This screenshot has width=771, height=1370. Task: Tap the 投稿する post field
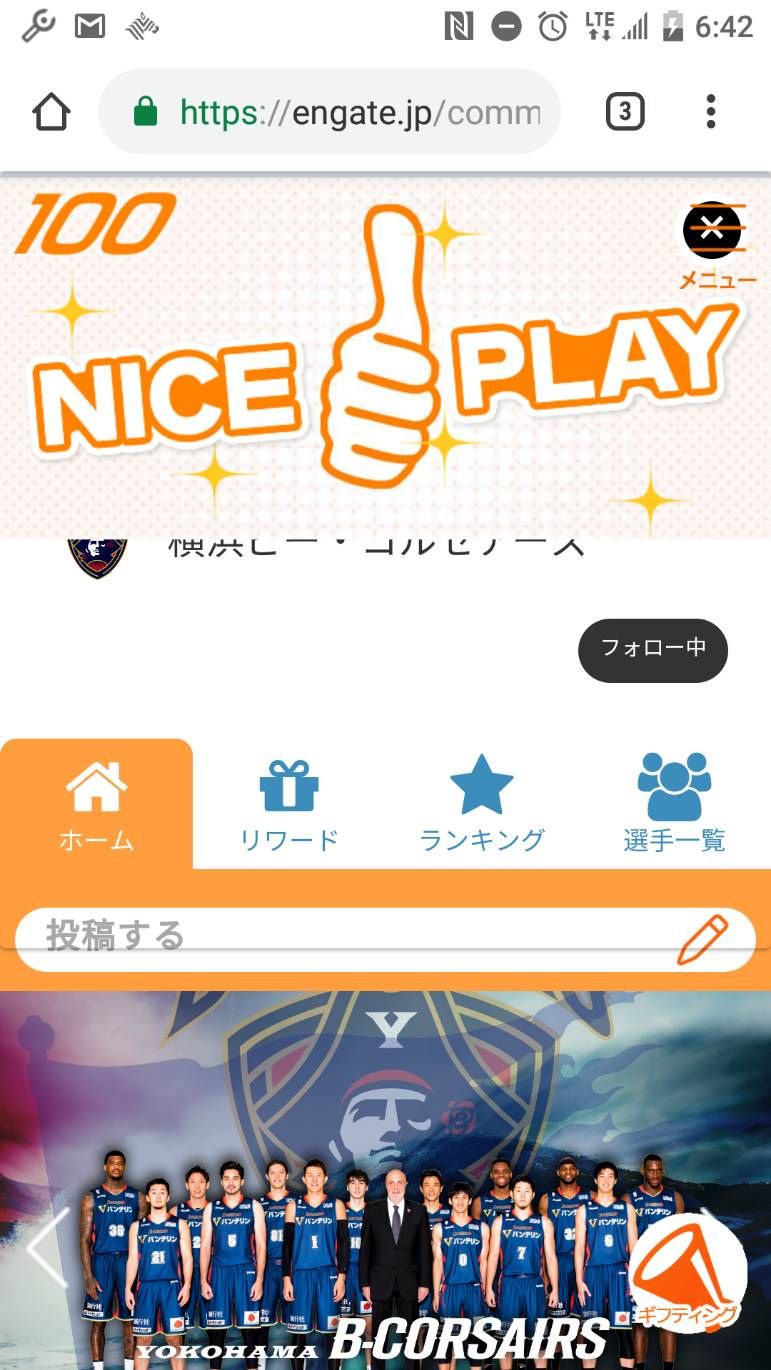coord(360,938)
